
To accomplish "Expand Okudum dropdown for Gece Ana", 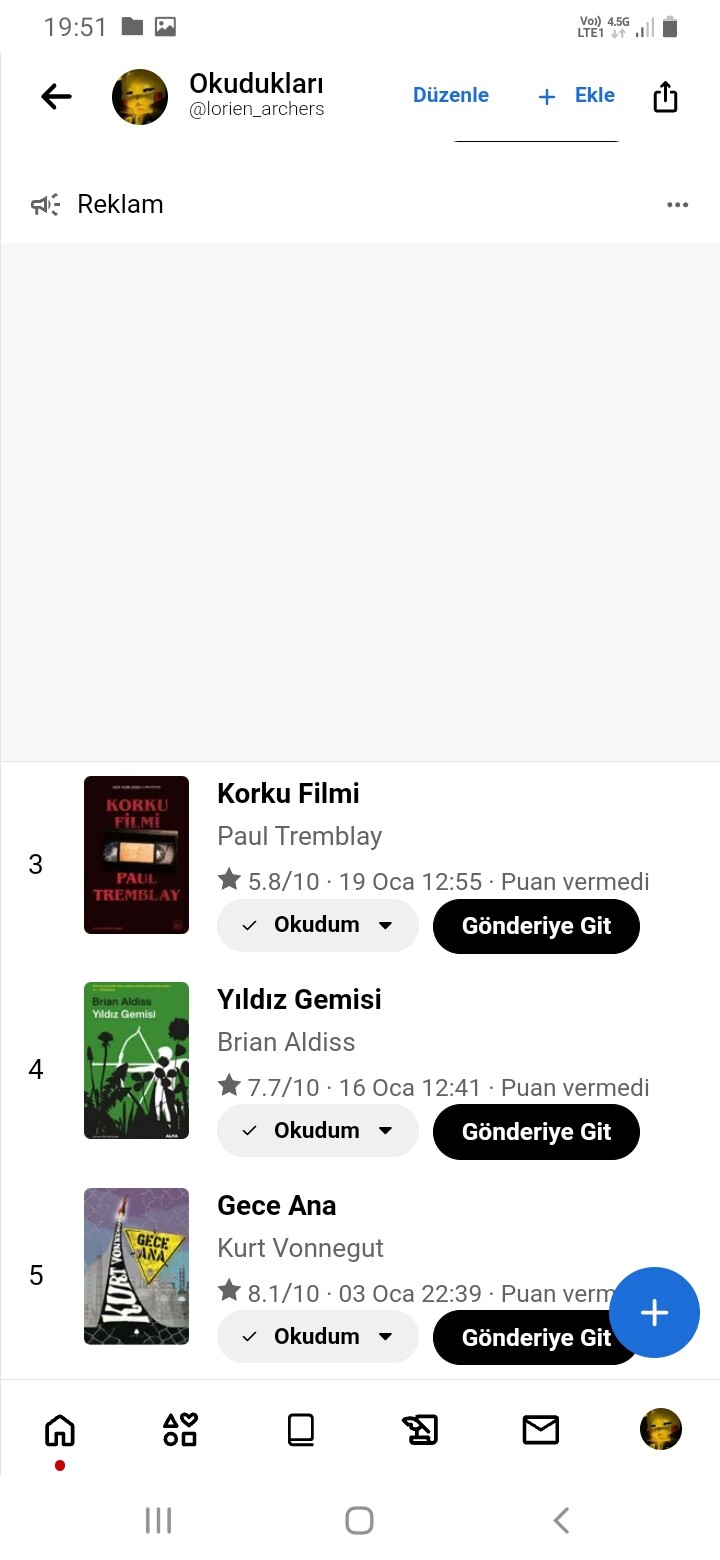I will point(317,1337).
